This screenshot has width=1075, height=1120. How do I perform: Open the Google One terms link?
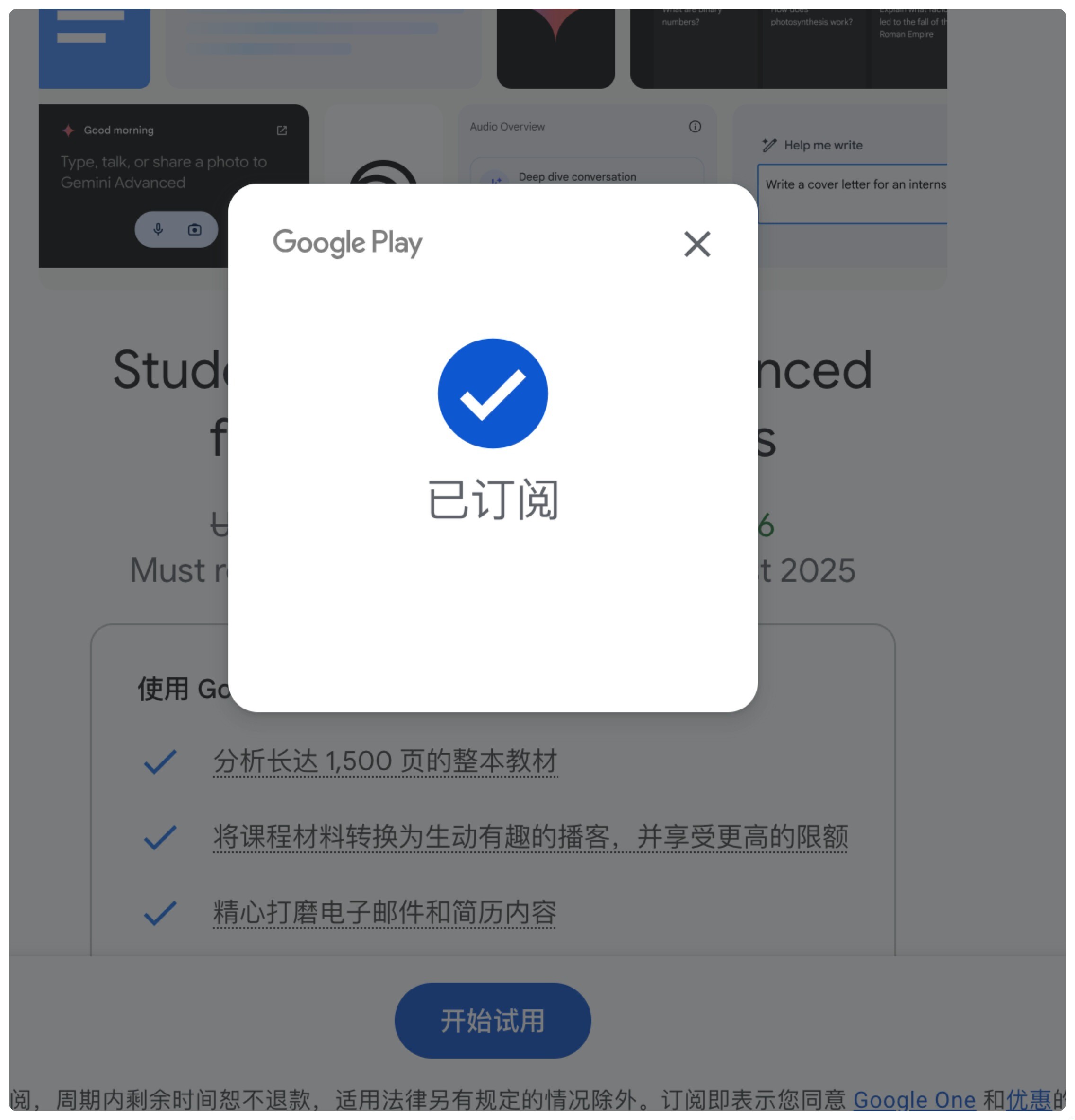[914, 1099]
